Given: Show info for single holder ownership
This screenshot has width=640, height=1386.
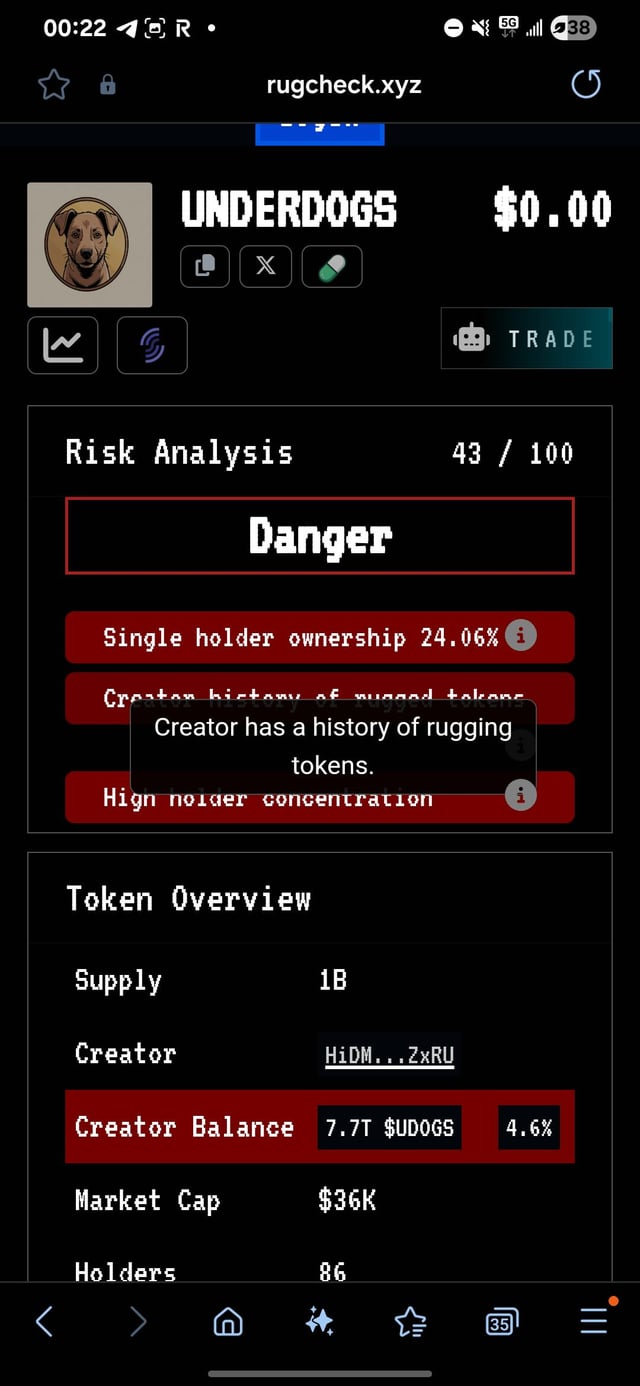Looking at the screenshot, I should [x=521, y=635].
